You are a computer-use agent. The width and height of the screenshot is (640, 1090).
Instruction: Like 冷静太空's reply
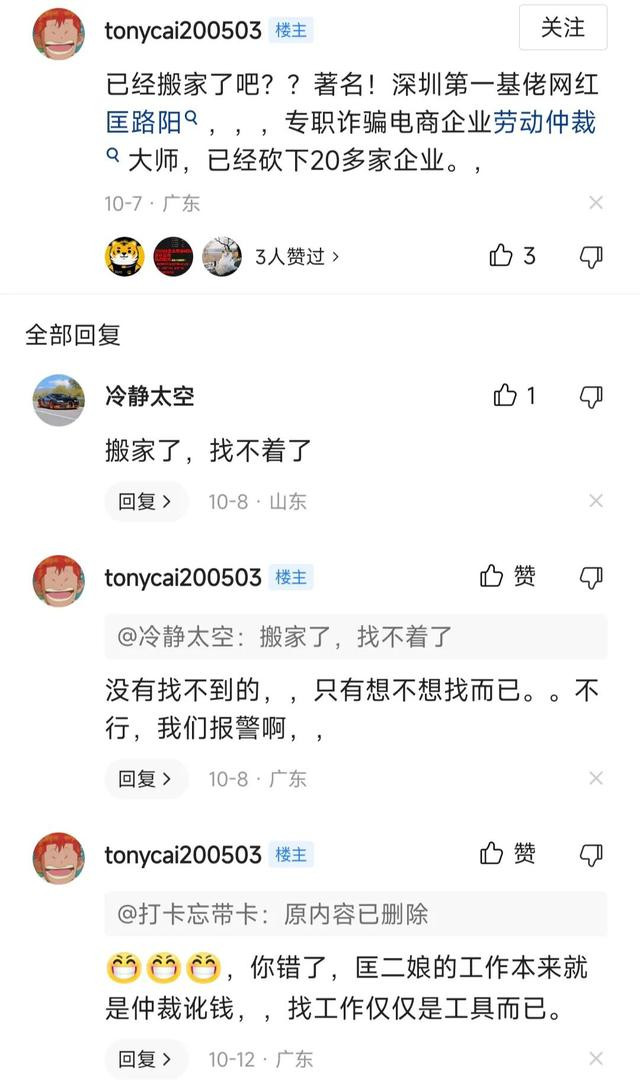[x=515, y=396]
